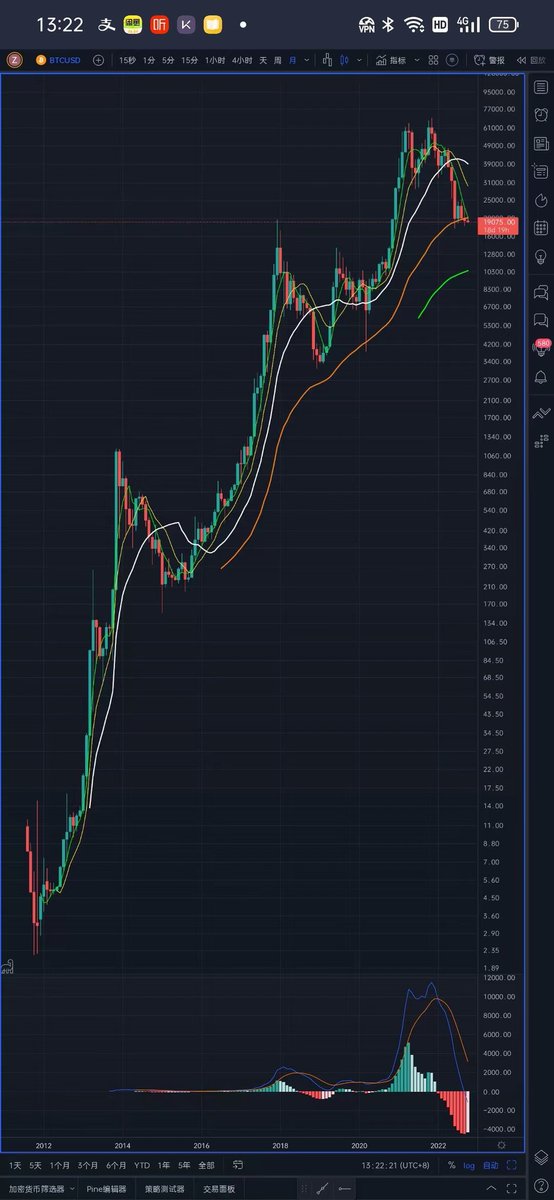Open the 交易面板 tab

tap(219, 1189)
